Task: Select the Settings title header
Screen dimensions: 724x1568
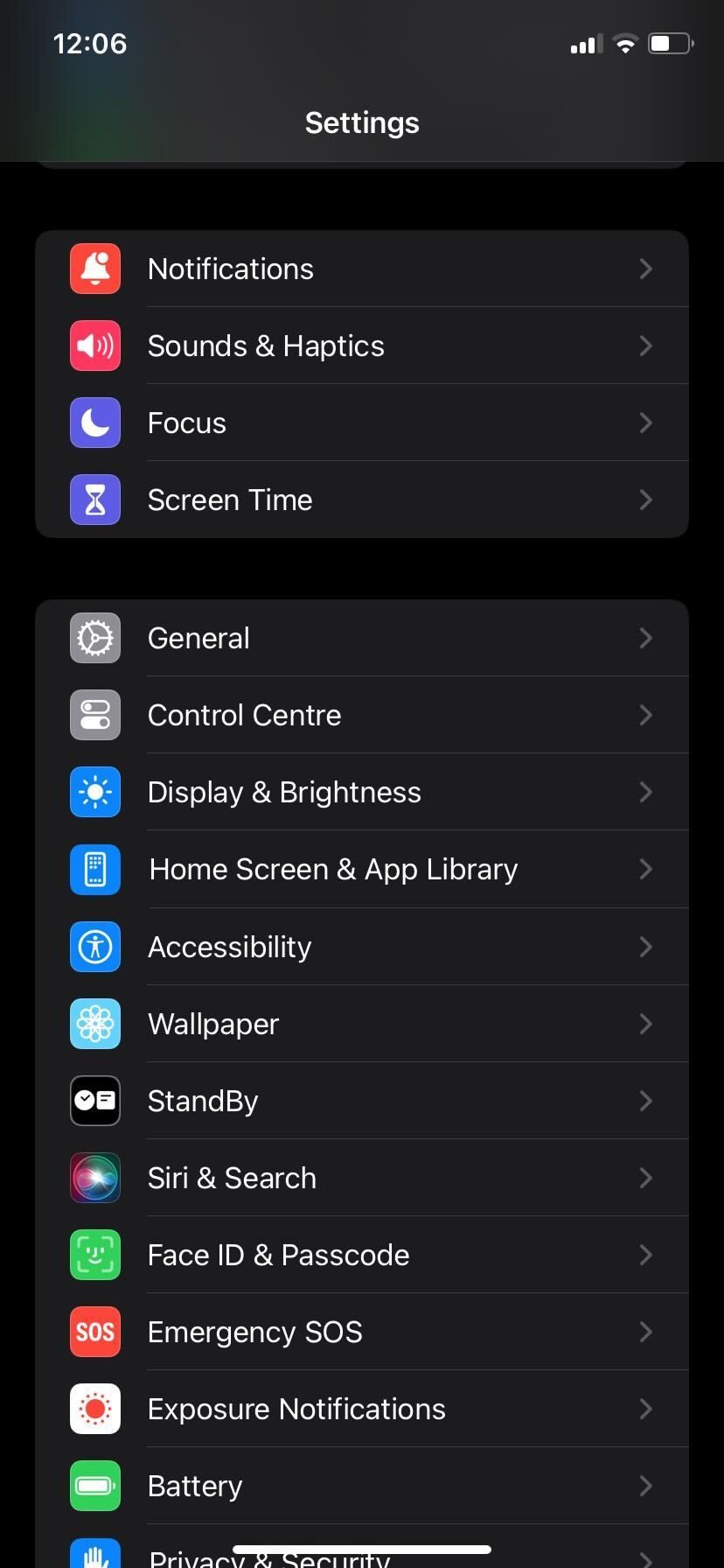Action: coord(362,122)
